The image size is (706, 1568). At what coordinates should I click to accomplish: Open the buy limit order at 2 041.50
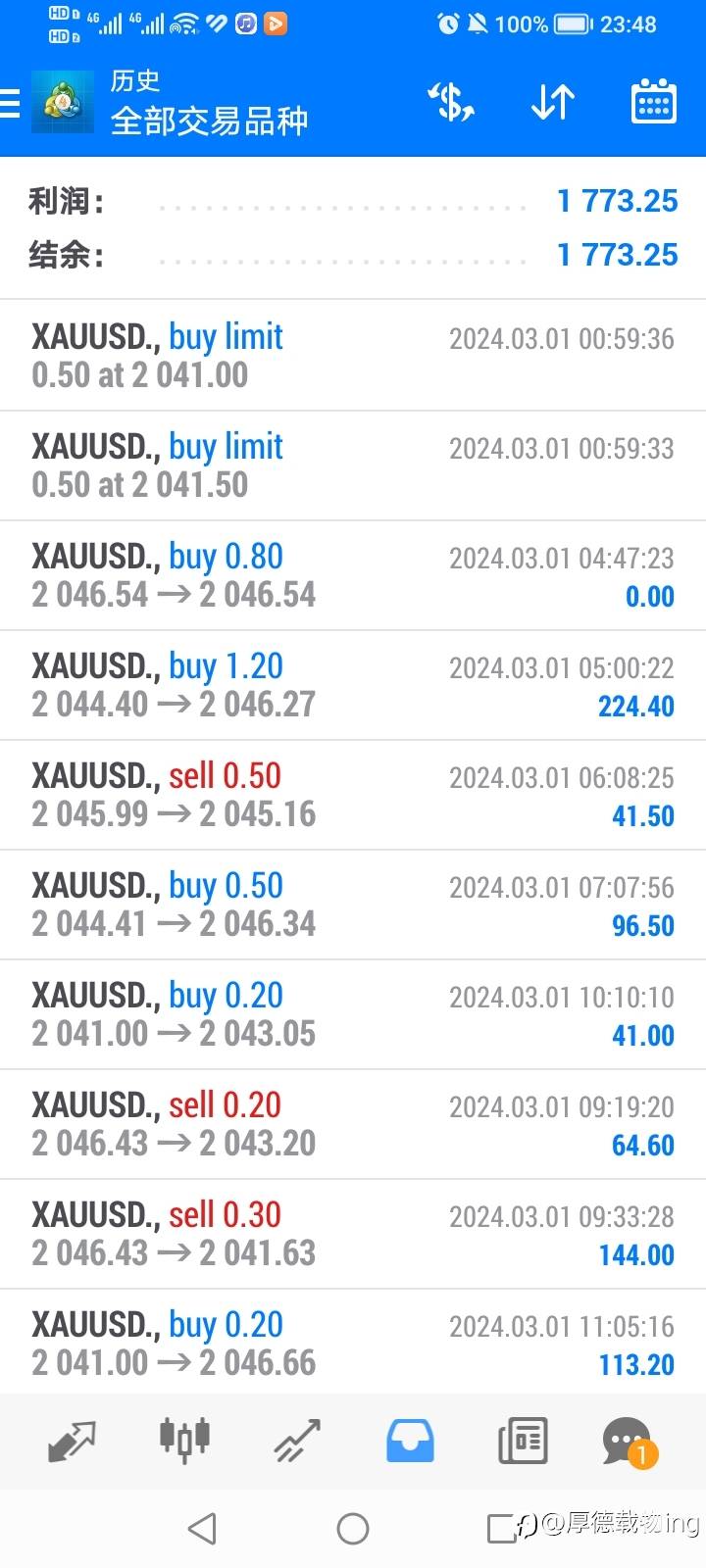[x=353, y=465]
